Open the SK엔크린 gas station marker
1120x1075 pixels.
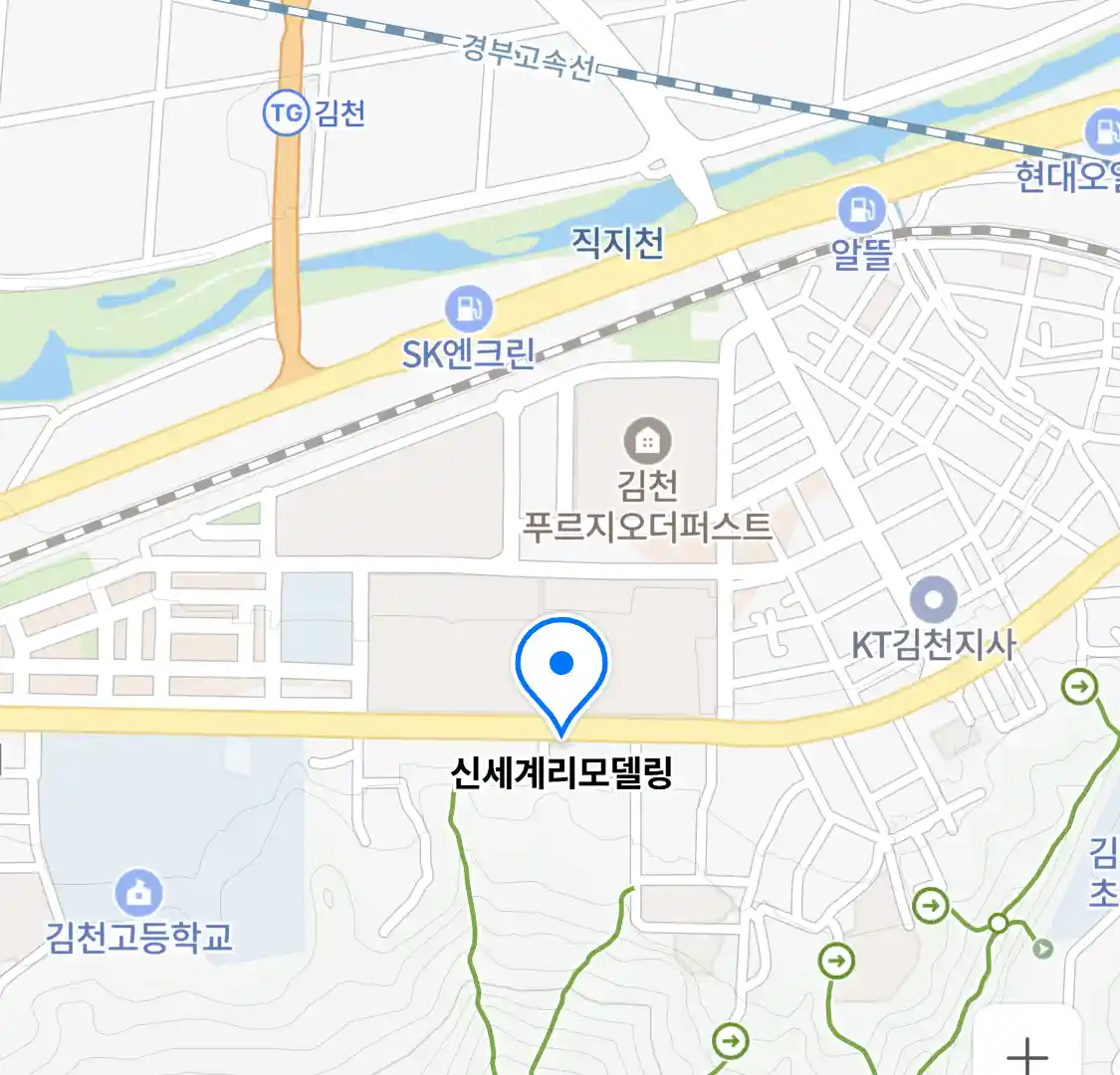[x=468, y=310]
